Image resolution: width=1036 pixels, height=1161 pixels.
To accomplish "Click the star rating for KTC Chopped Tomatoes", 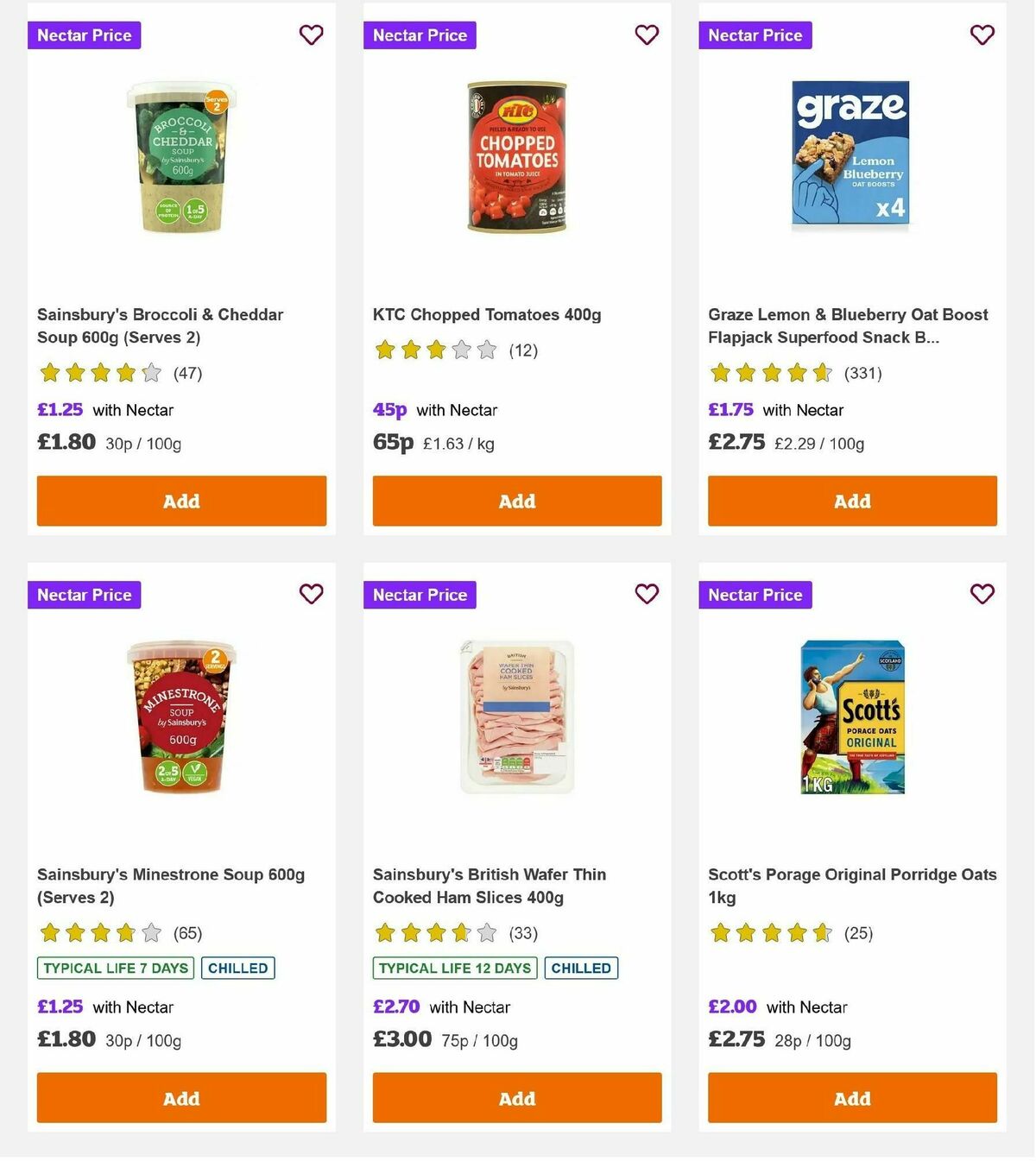I will point(434,351).
